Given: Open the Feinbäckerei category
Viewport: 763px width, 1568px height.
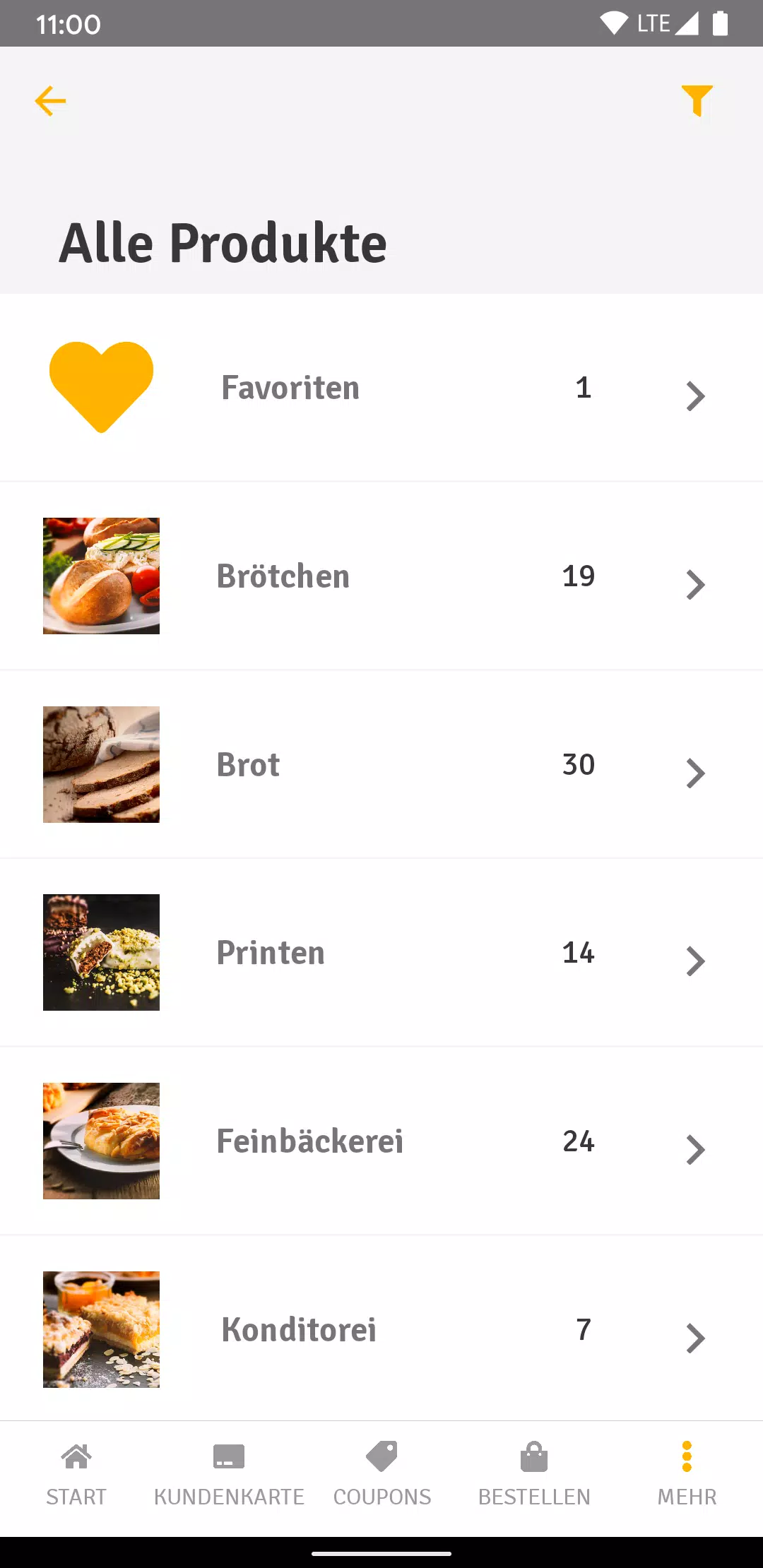Looking at the screenshot, I should click(381, 1141).
